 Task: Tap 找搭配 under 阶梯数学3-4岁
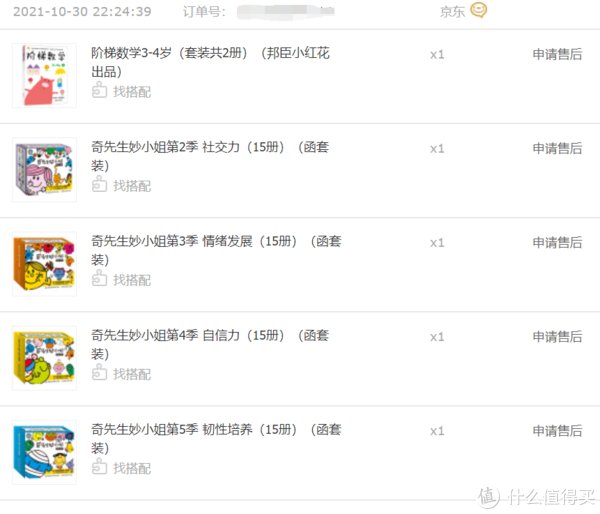pyautogui.click(x=131, y=92)
